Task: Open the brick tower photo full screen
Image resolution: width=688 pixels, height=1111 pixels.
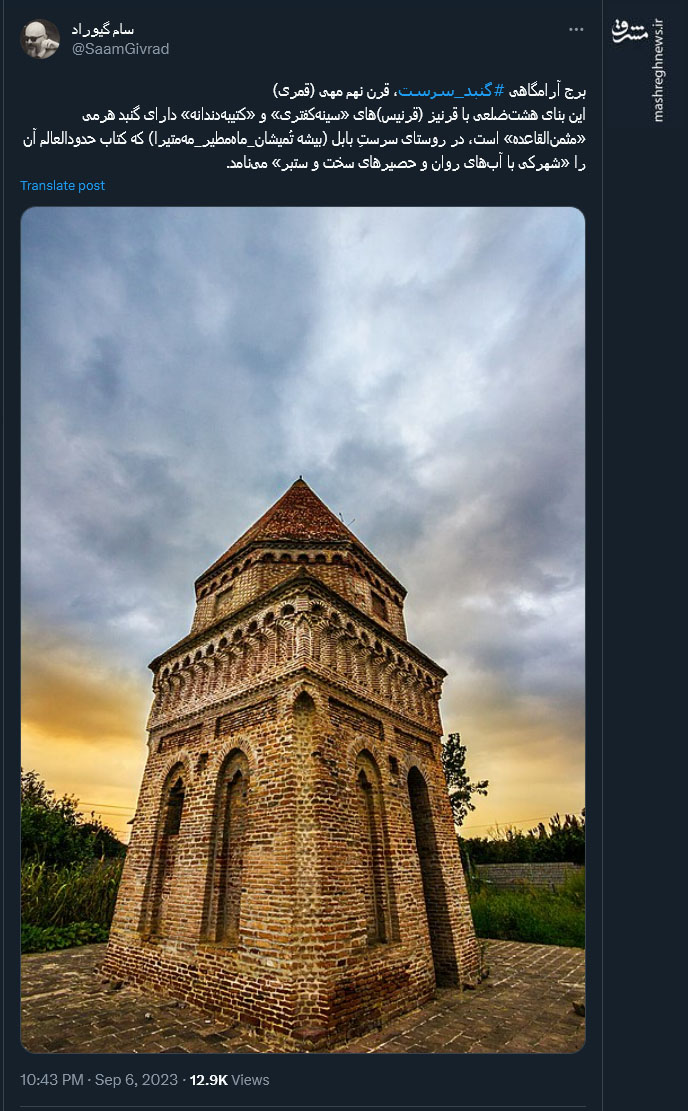Action: pyautogui.click(x=302, y=630)
